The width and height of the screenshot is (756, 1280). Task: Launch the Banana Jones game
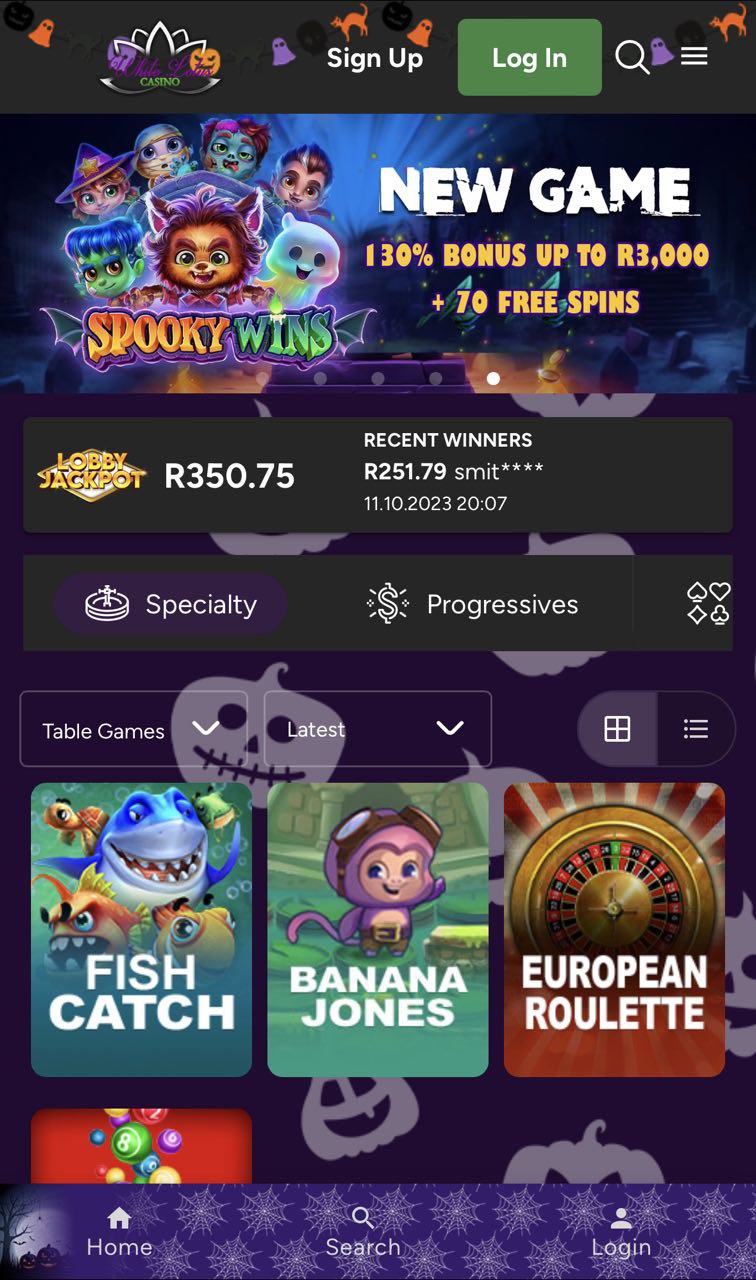[x=378, y=929]
